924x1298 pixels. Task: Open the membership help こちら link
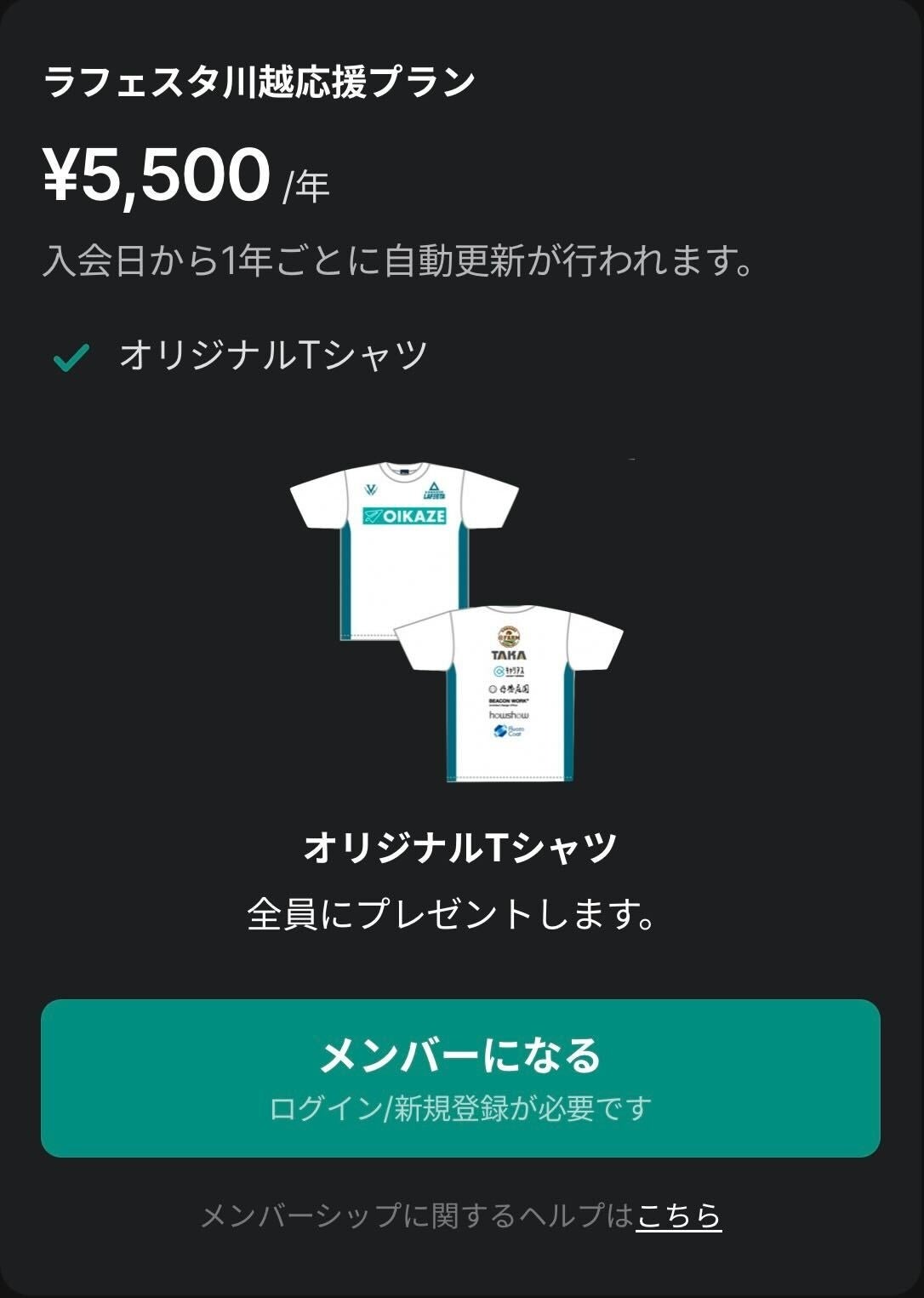click(678, 1215)
